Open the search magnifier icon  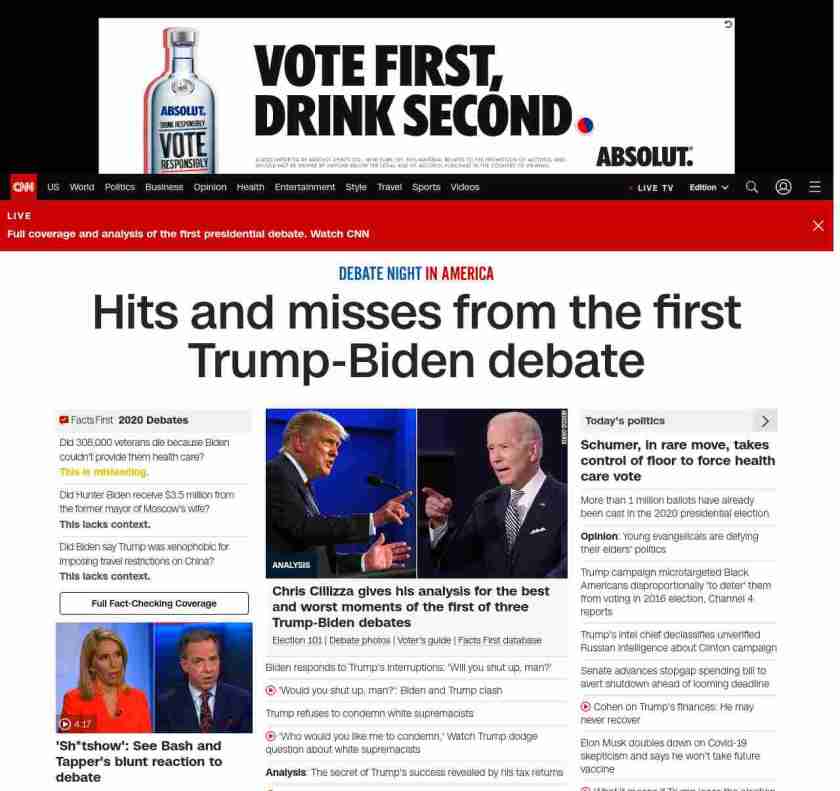click(x=752, y=187)
